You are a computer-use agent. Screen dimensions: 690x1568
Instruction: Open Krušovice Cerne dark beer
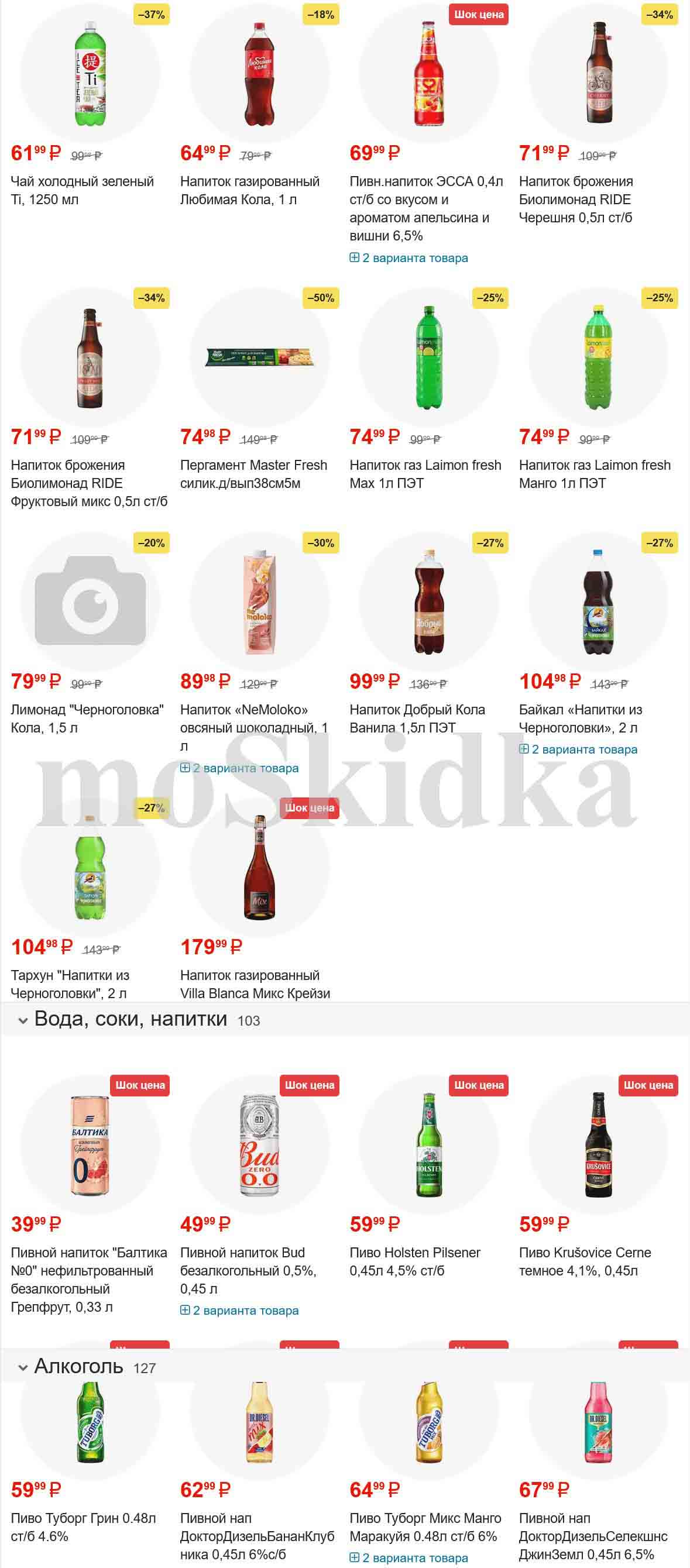(x=585, y=1261)
